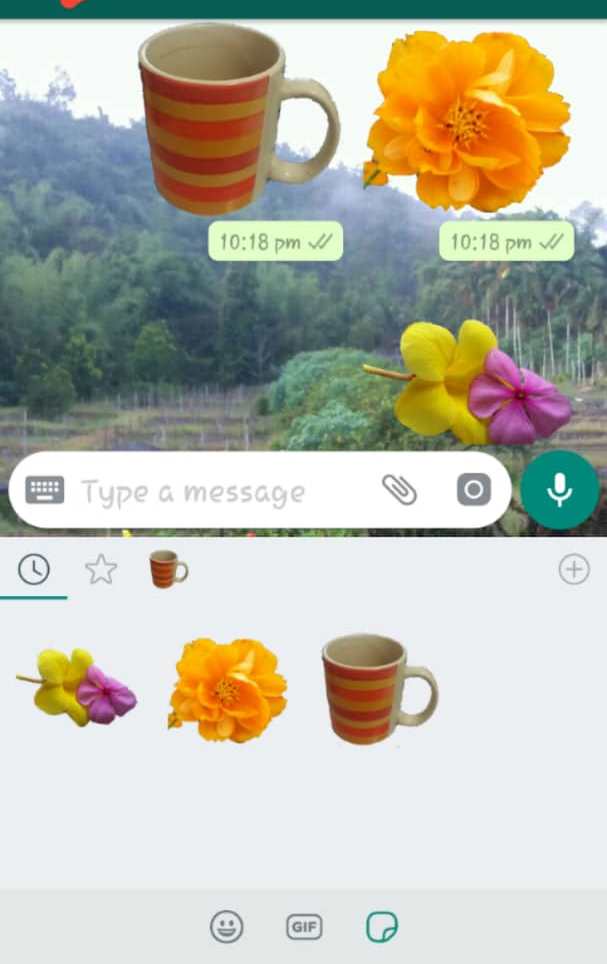The width and height of the screenshot is (607, 964).
Task: Switch to the emoji picker
Action: (227, 927)
